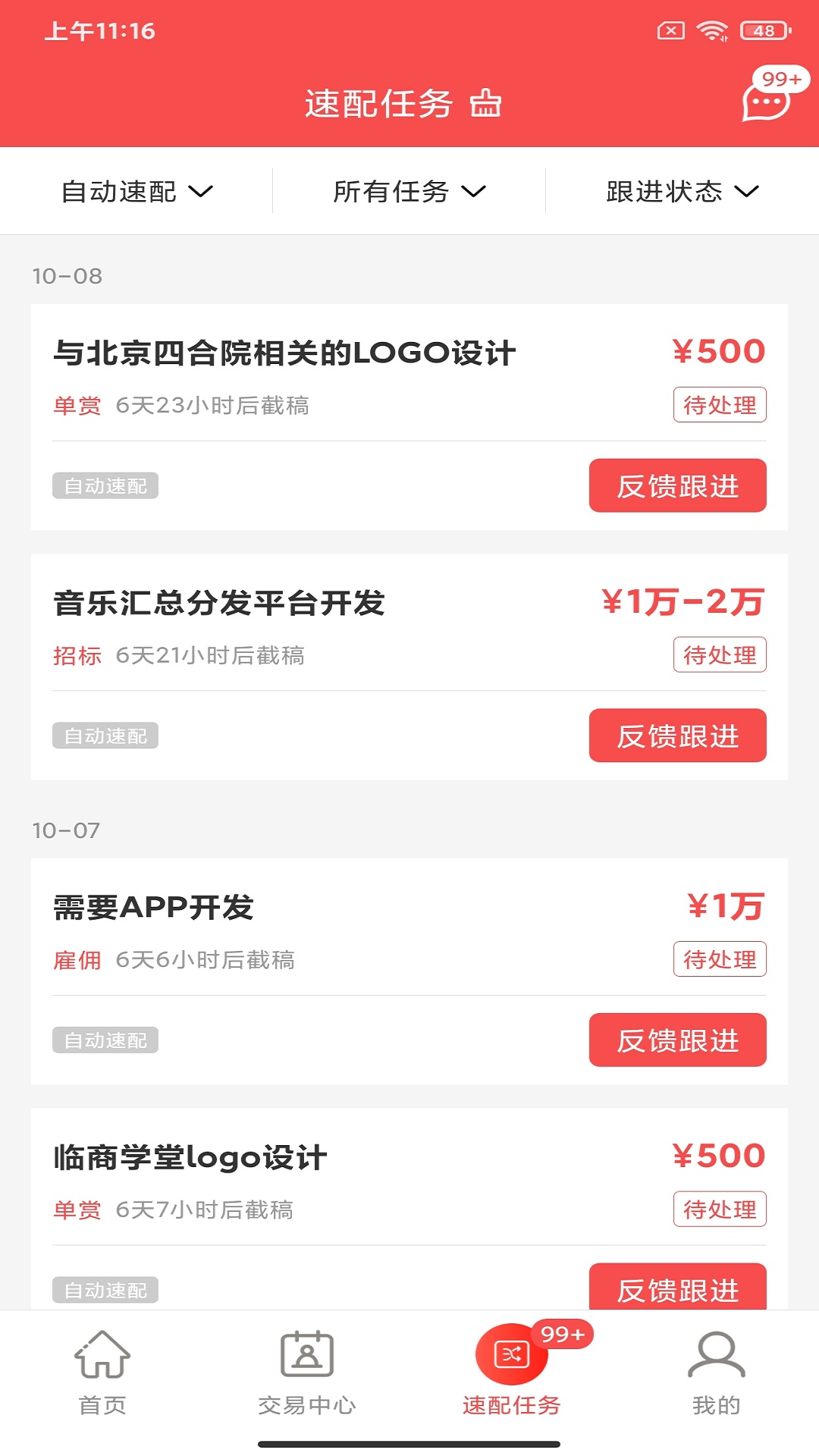Screen dimensions: 819x1456
Task: Click 反馈跟进 on 音乐汇总分发平台开发
Action: tap(677, 736)
